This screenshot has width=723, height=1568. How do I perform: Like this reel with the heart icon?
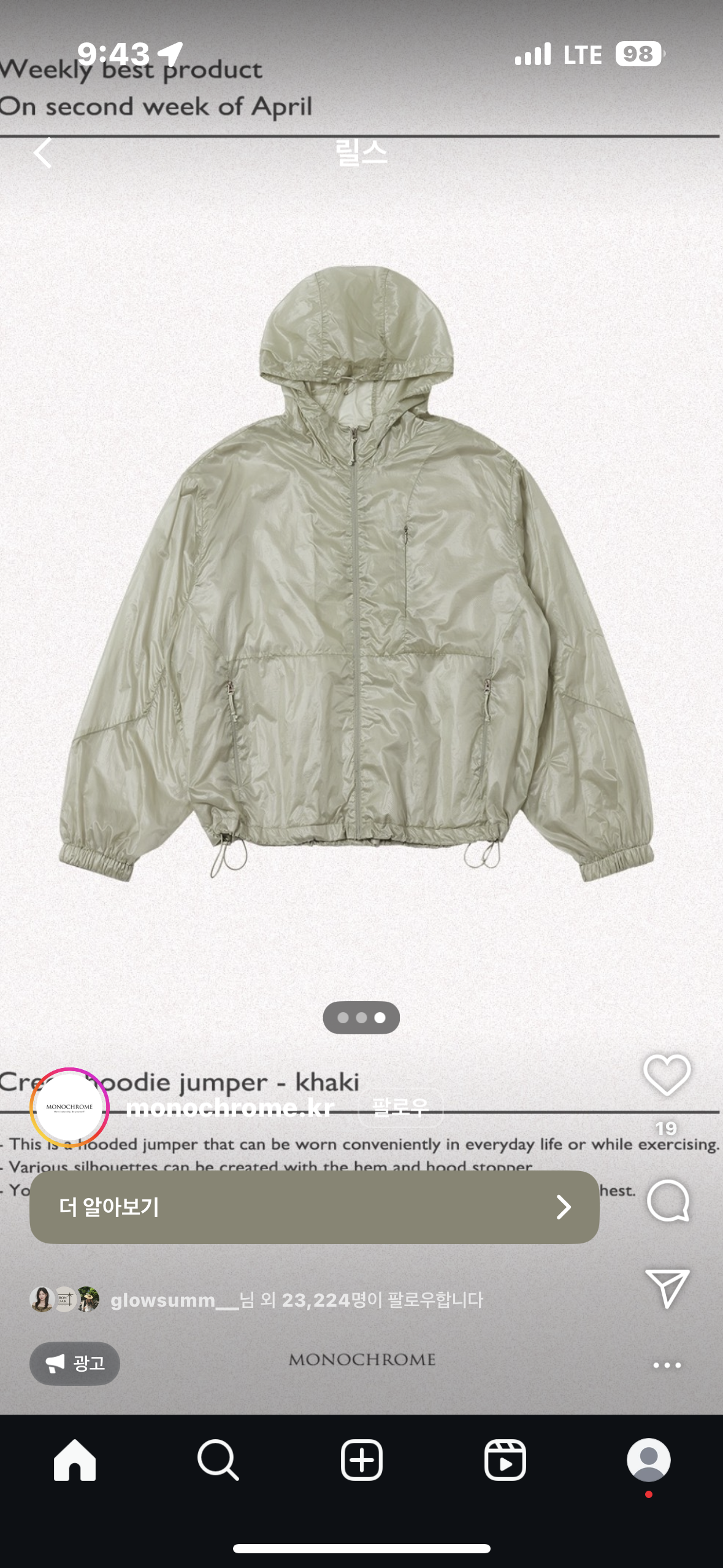(x=667, y=1075)
